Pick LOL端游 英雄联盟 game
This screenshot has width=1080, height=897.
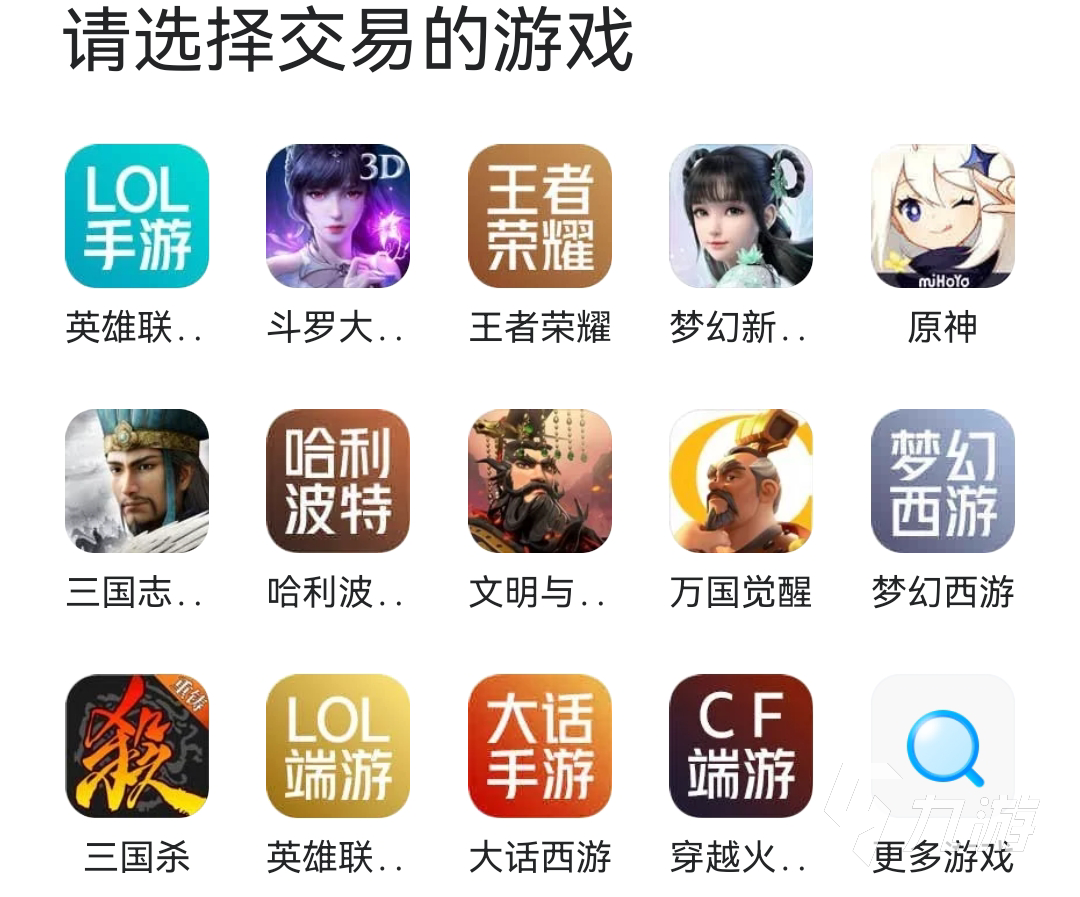point(338,746)
